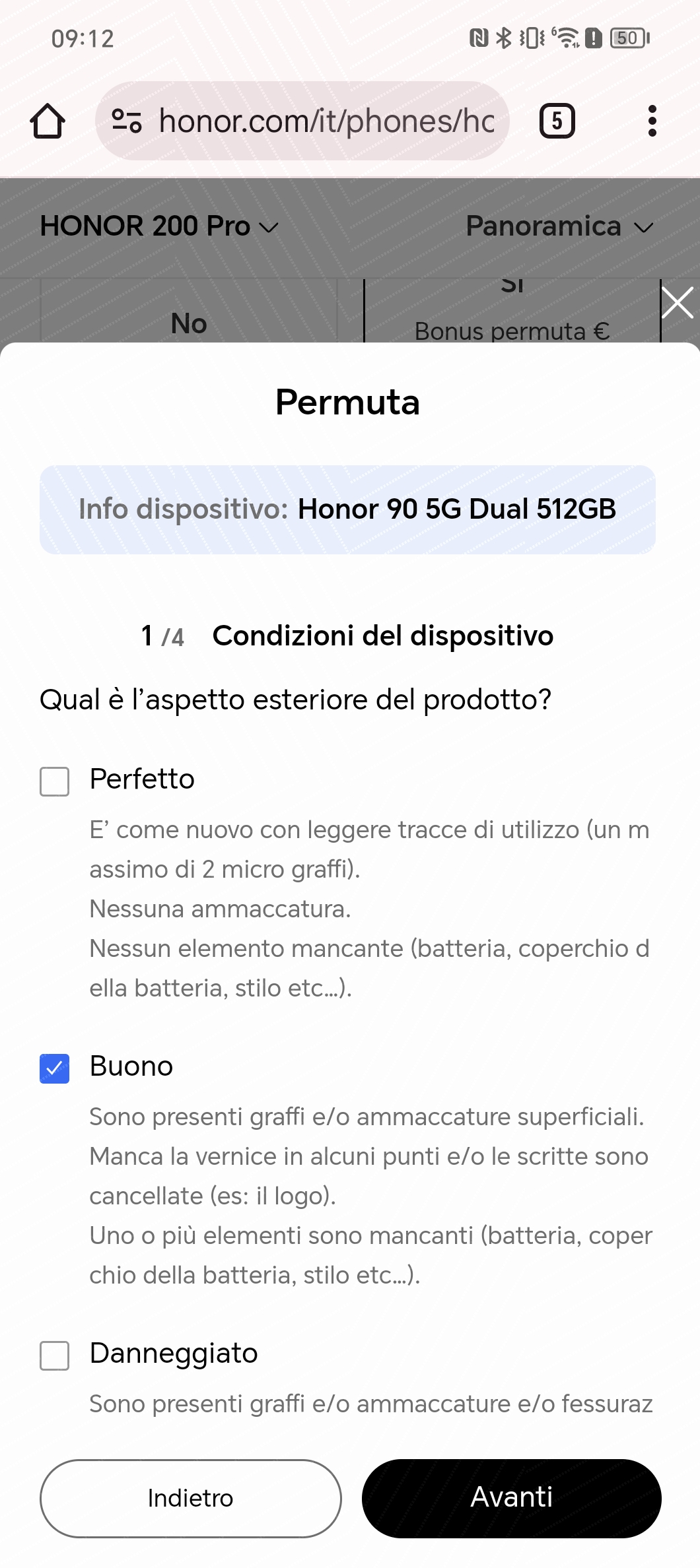The width and height of the screenshot is (700, 1568).
Task: Tap Avanti to continue
Action: pos(512,1498)
